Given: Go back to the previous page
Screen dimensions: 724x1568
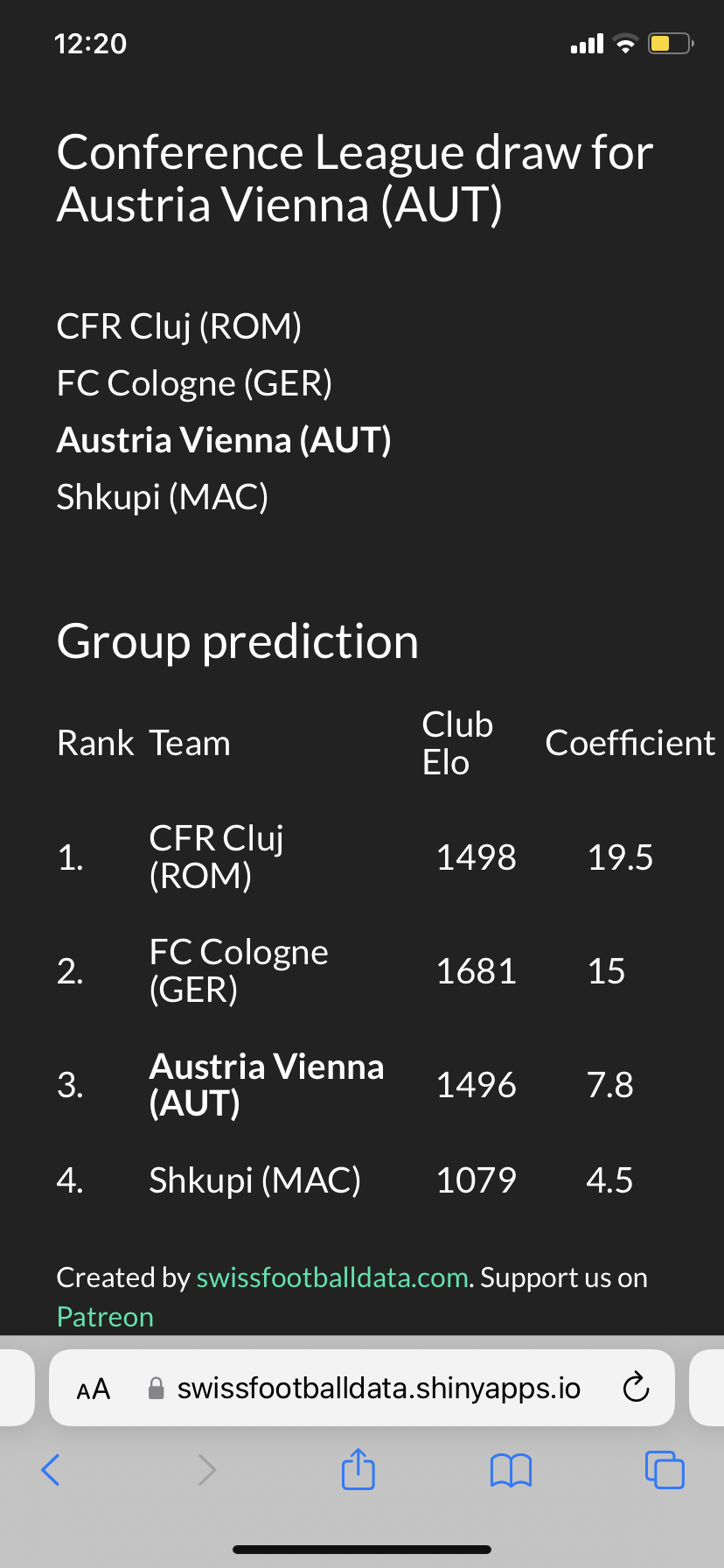Looking at the screenshot, I should [51, 1470].
